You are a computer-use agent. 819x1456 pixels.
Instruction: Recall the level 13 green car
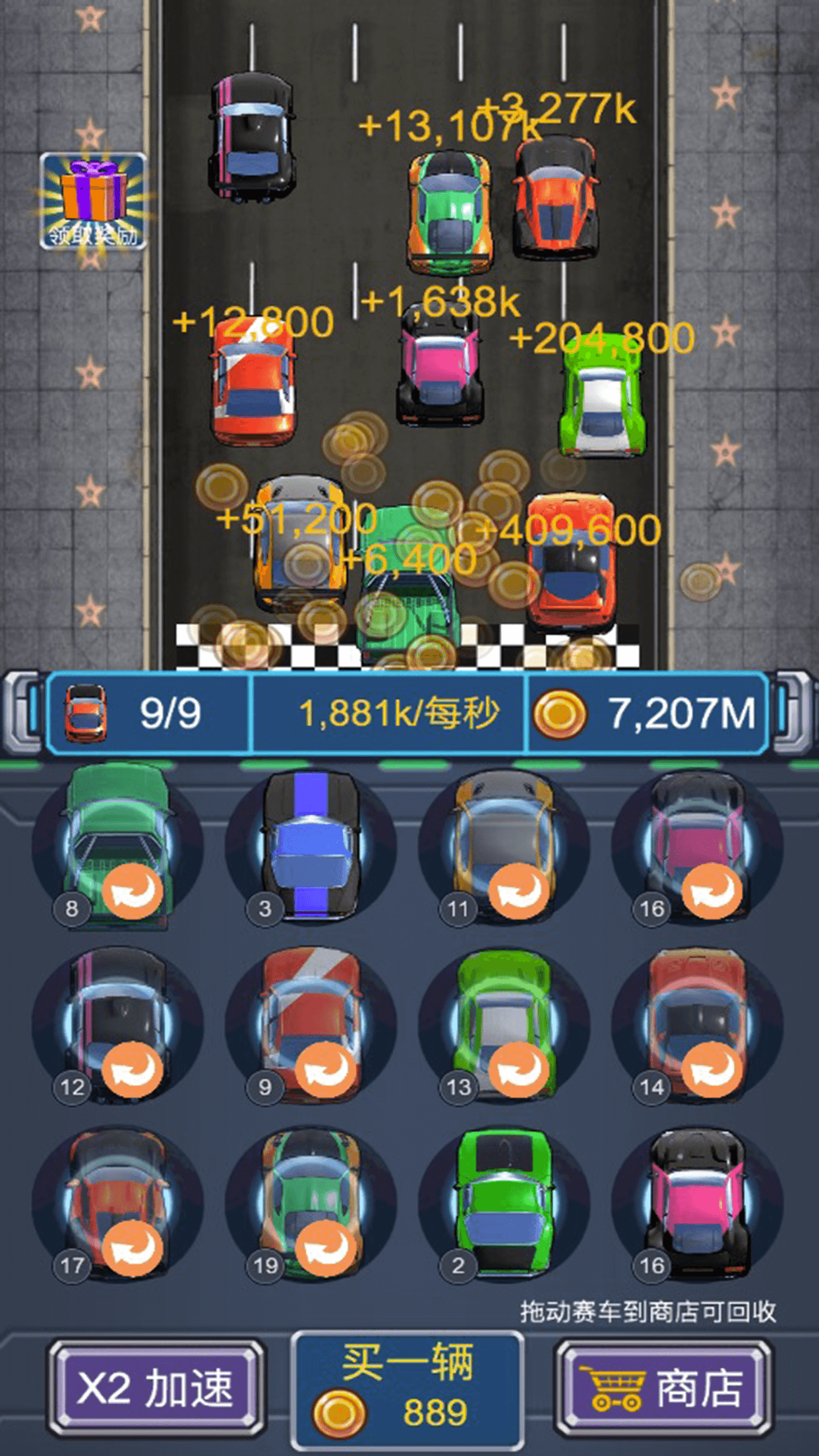point(519,1070)
